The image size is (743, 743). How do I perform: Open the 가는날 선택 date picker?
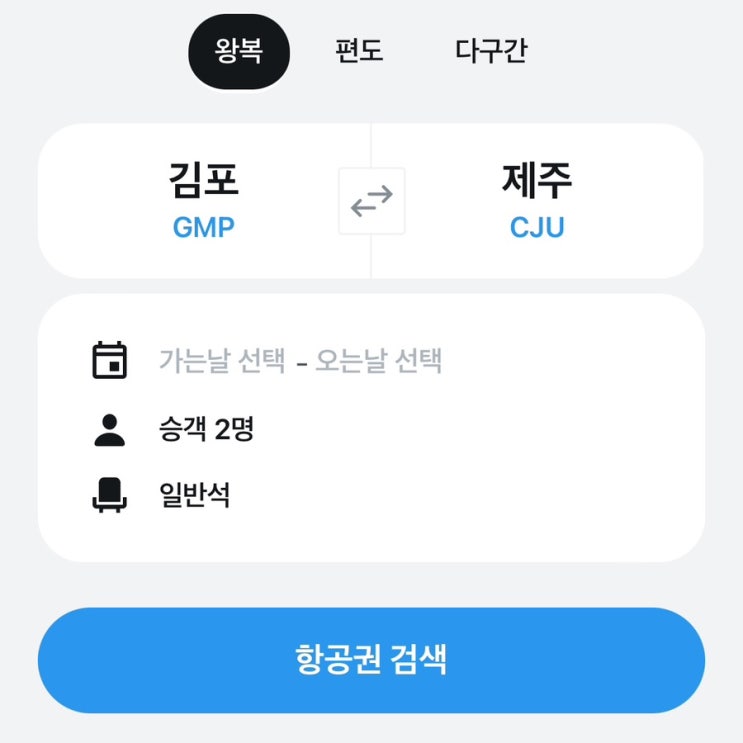222,360
